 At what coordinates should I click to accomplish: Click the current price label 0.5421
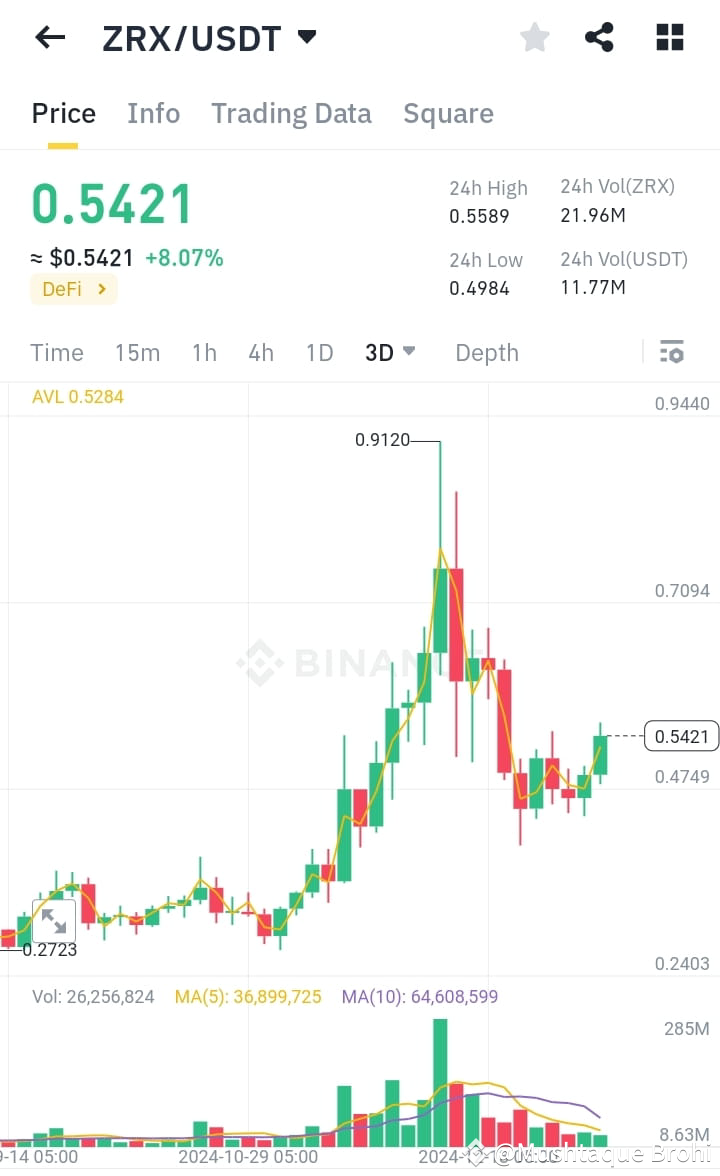pyautogui.click(x=681, y=736)
